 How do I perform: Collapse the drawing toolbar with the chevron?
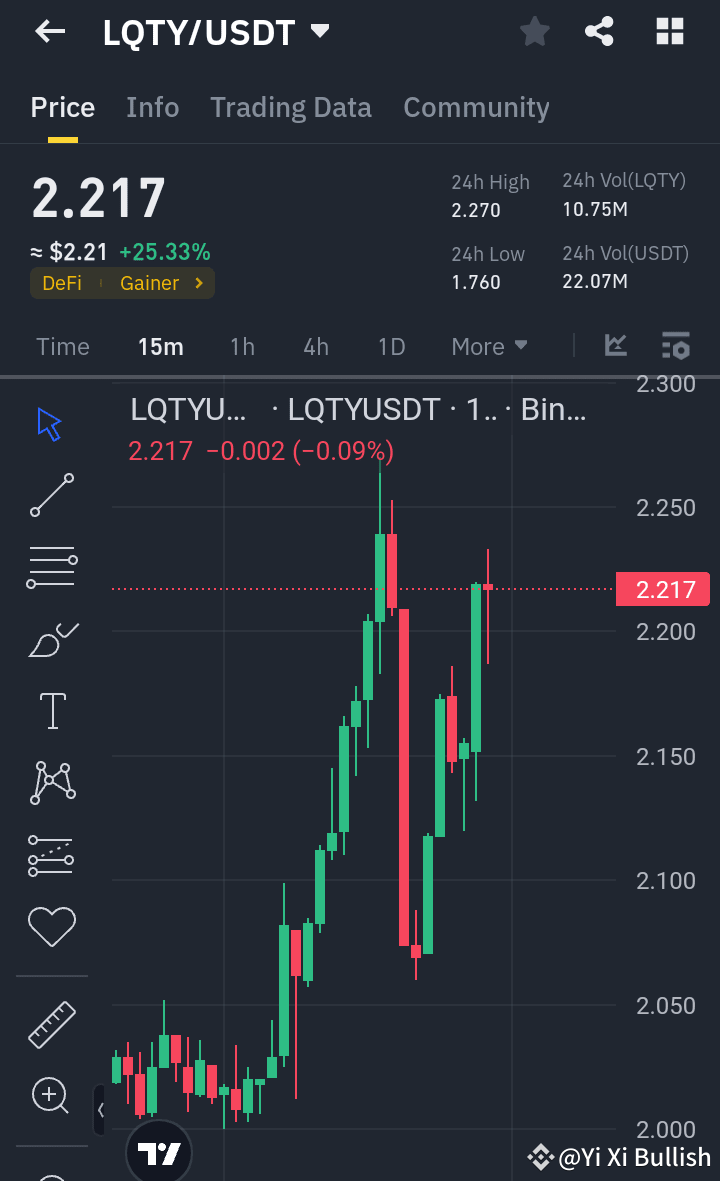click(100, 1109)
